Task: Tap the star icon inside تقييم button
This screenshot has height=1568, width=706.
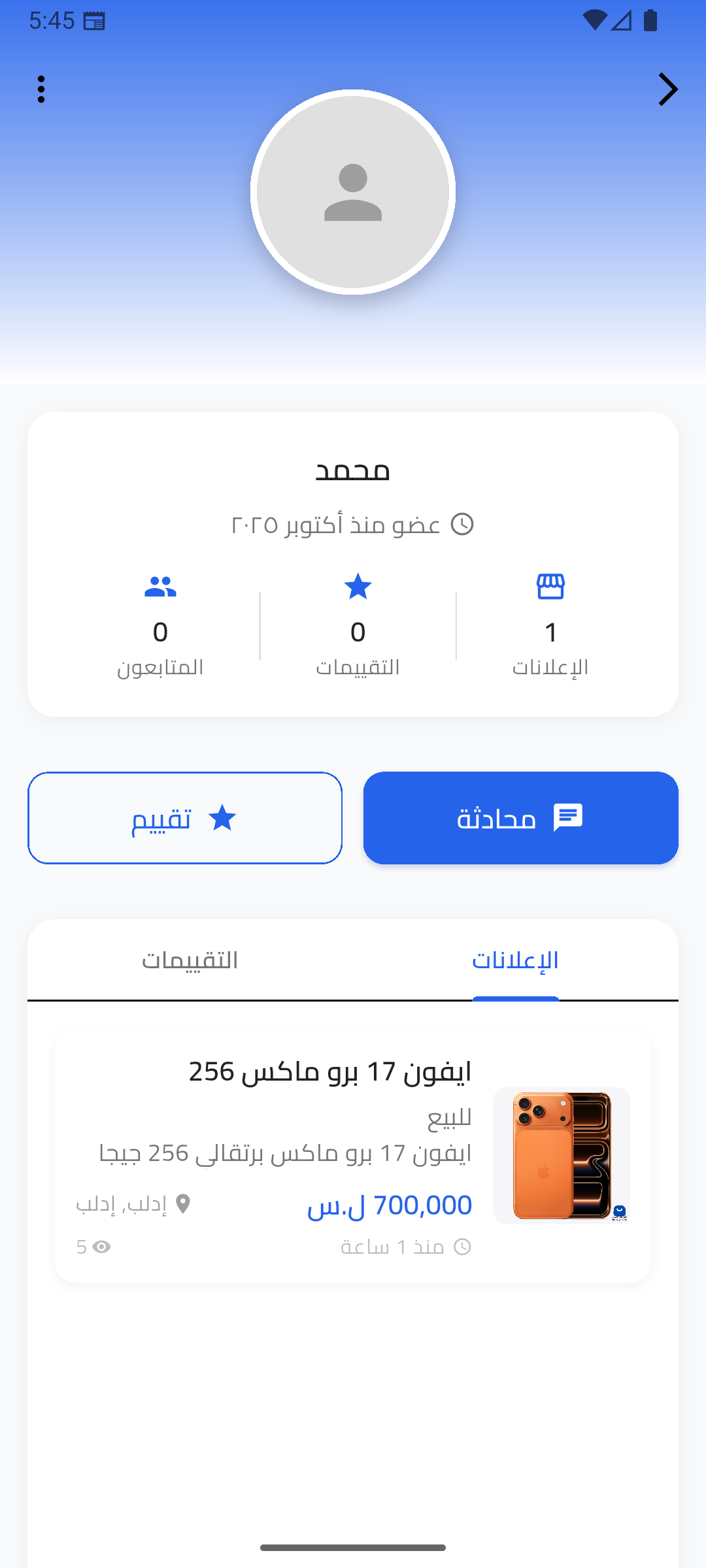Action: (224, 817)
